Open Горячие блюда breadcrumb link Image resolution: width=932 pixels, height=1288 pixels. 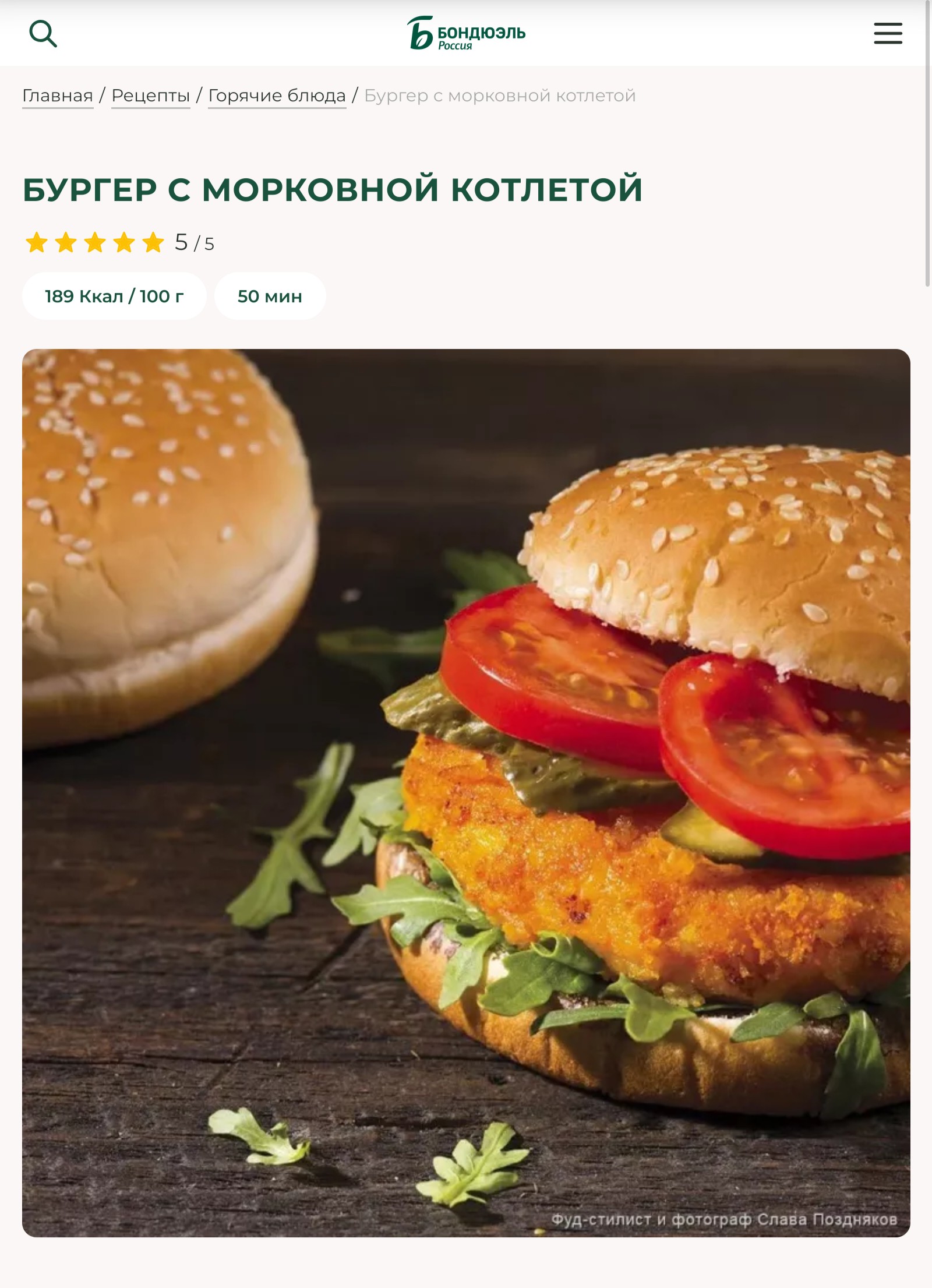click(277, 96)
